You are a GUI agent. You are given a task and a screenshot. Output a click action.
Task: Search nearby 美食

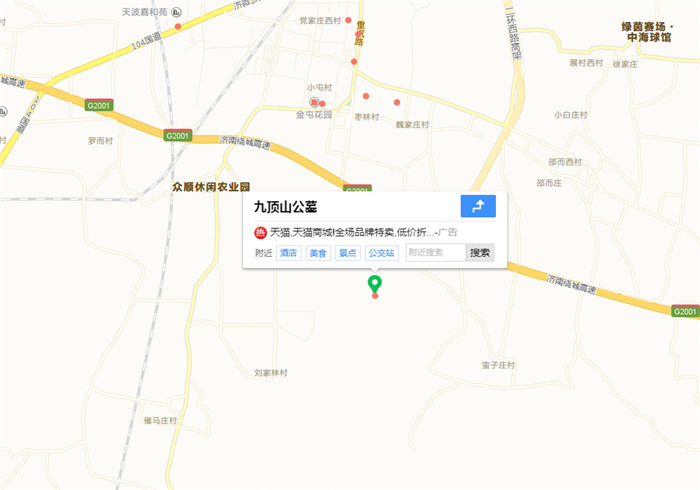(317, 253)
